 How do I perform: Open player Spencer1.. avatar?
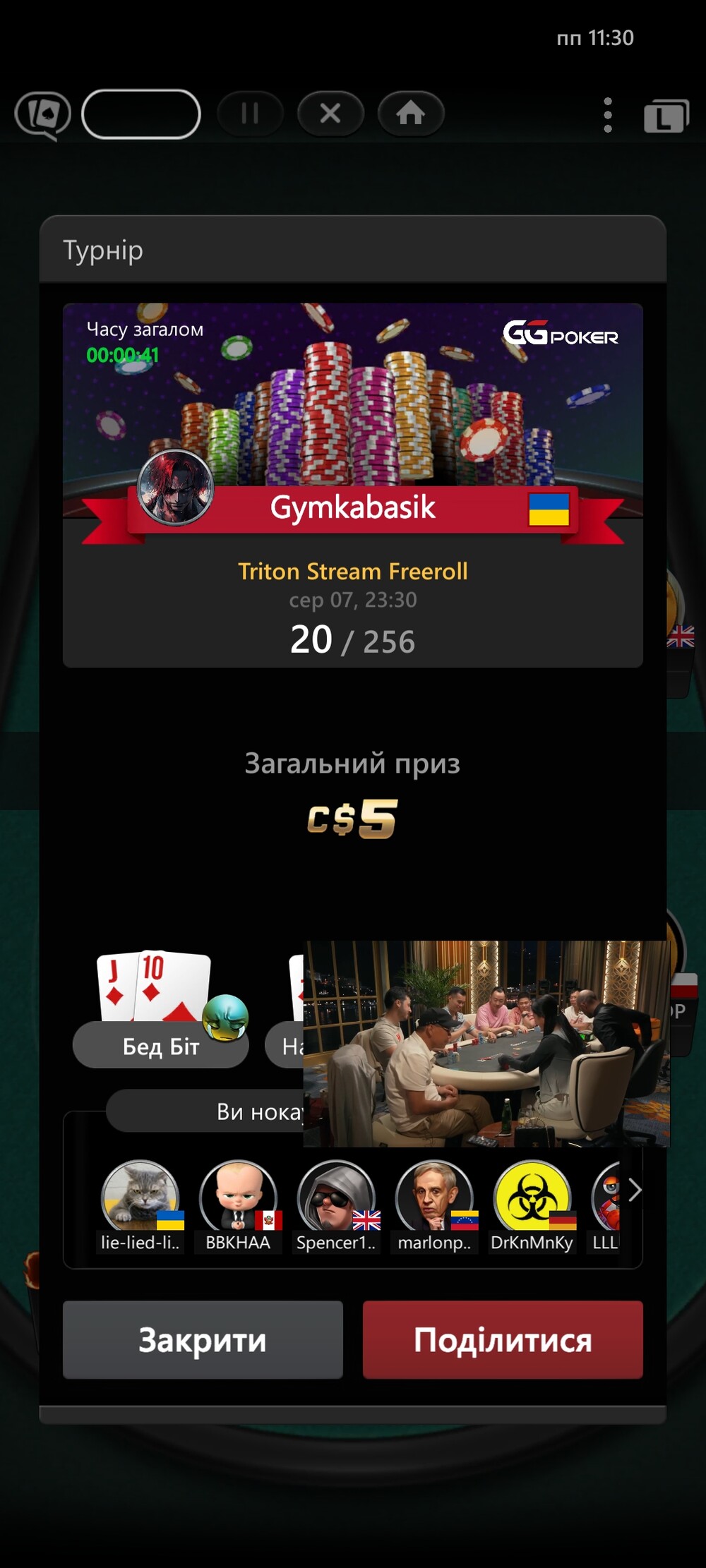point(336,1198)
